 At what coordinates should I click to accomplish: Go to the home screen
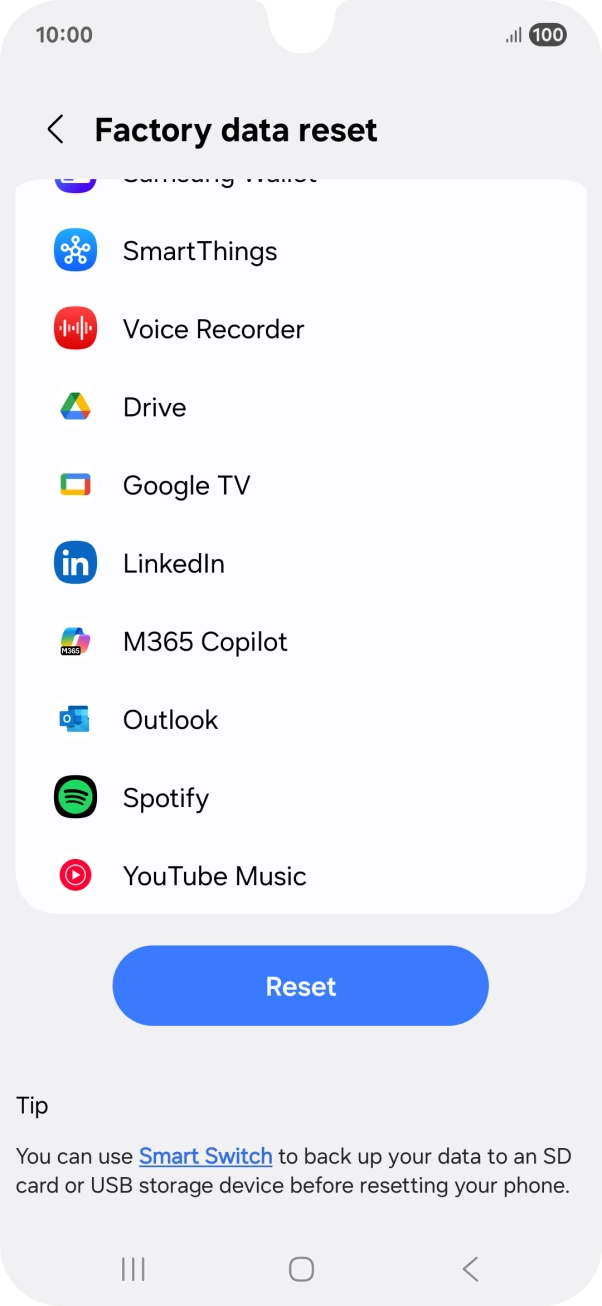pyautogui.click(x=301, y=1269)
